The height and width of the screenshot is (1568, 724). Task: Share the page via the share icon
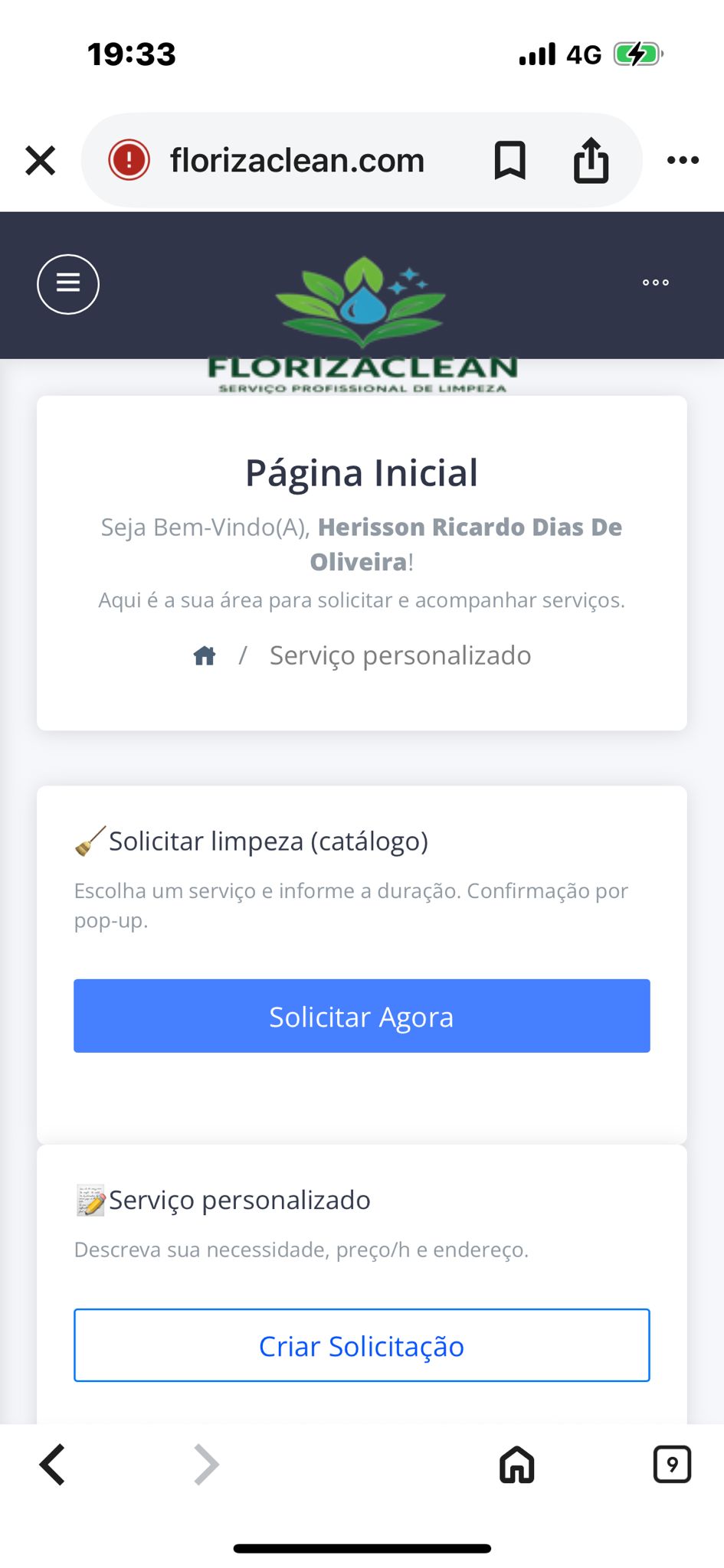[x=591, y=161]
